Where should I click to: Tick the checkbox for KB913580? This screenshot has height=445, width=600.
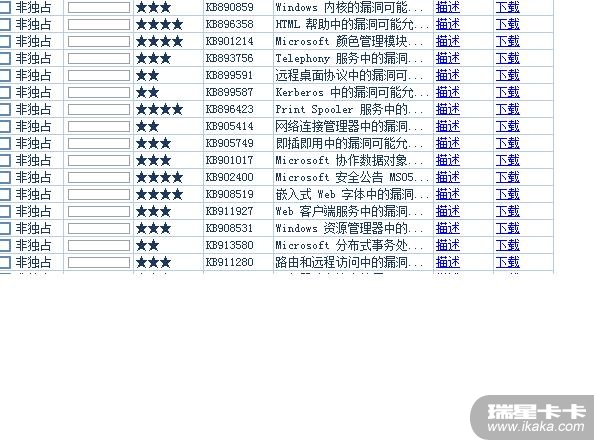tap(4, 245)
